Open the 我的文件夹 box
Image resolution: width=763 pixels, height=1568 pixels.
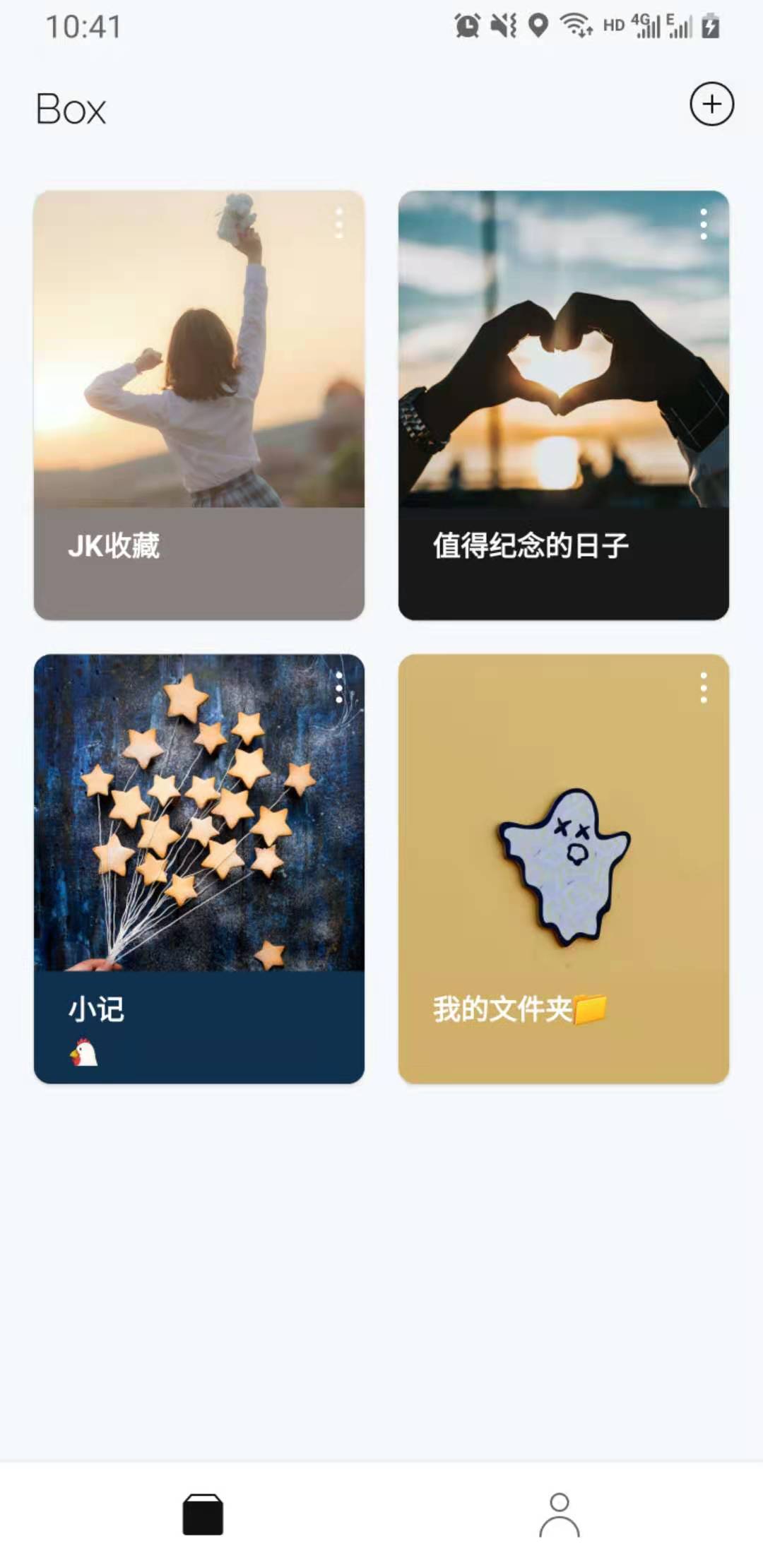click(563, 868)
